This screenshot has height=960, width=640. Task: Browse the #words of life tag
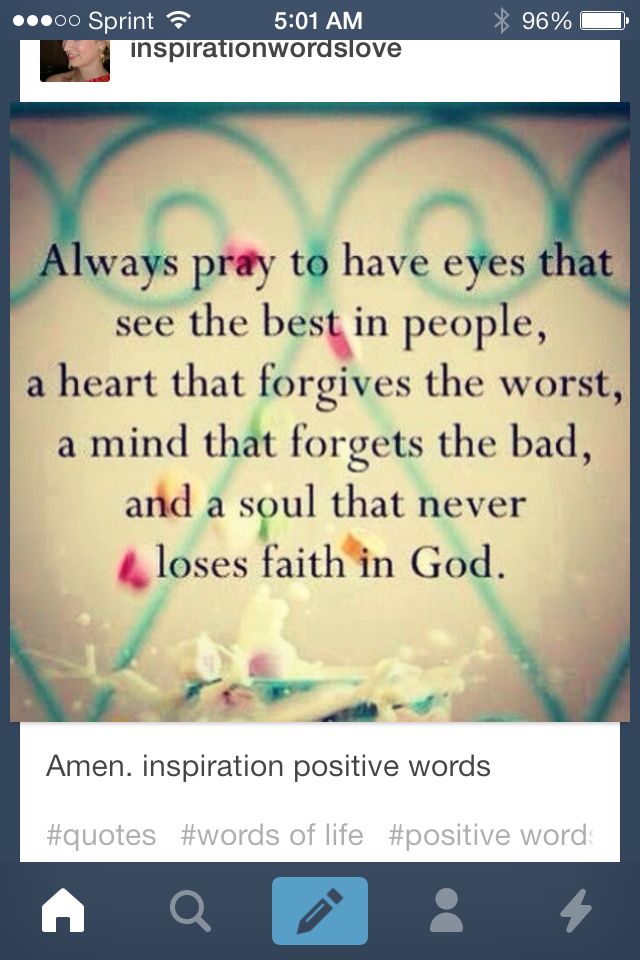[272, 835]
